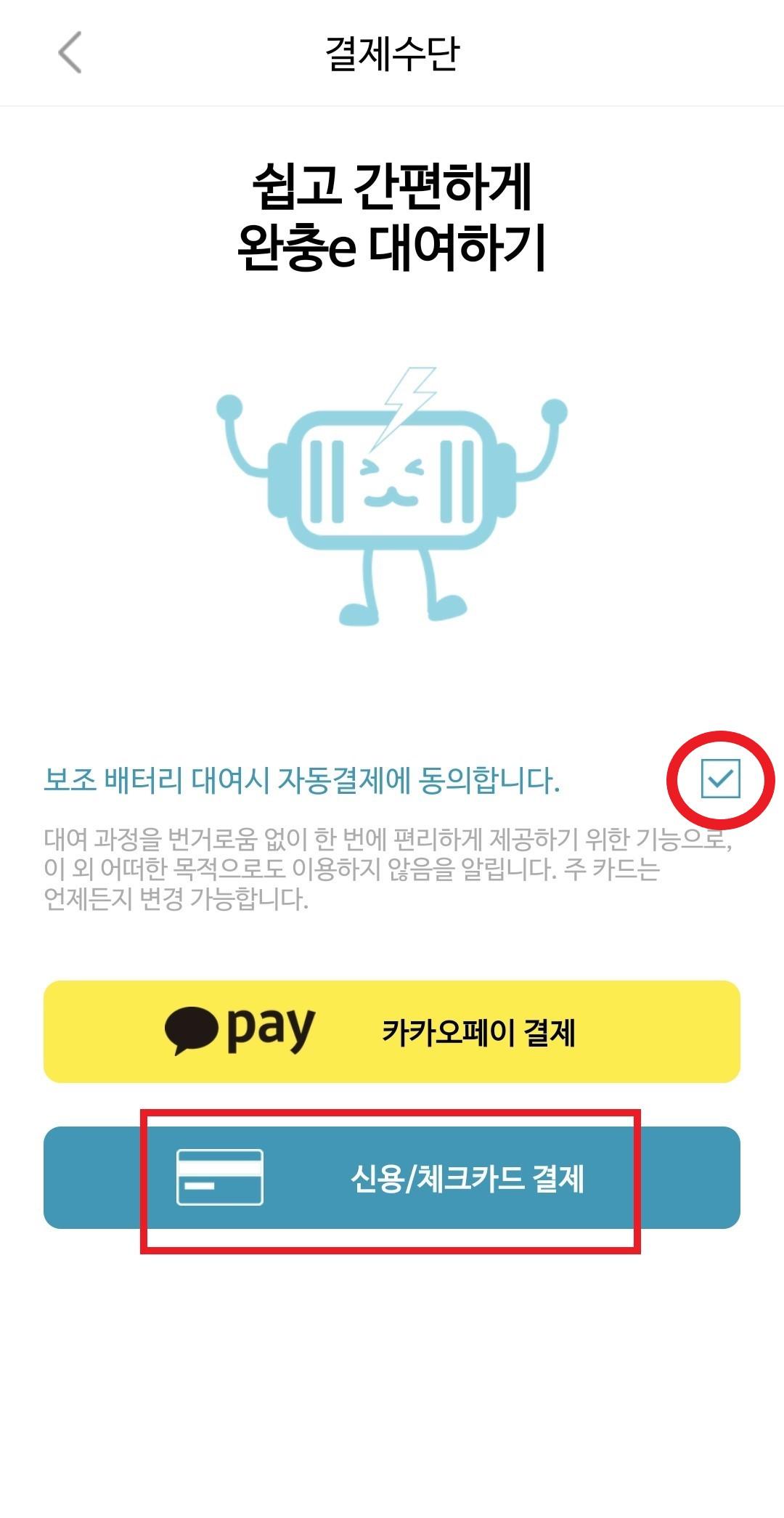The height and width of the screenshot is (1518, 784).
Task: Go back from the 결제수단 screen
Action: pos(70,52)
